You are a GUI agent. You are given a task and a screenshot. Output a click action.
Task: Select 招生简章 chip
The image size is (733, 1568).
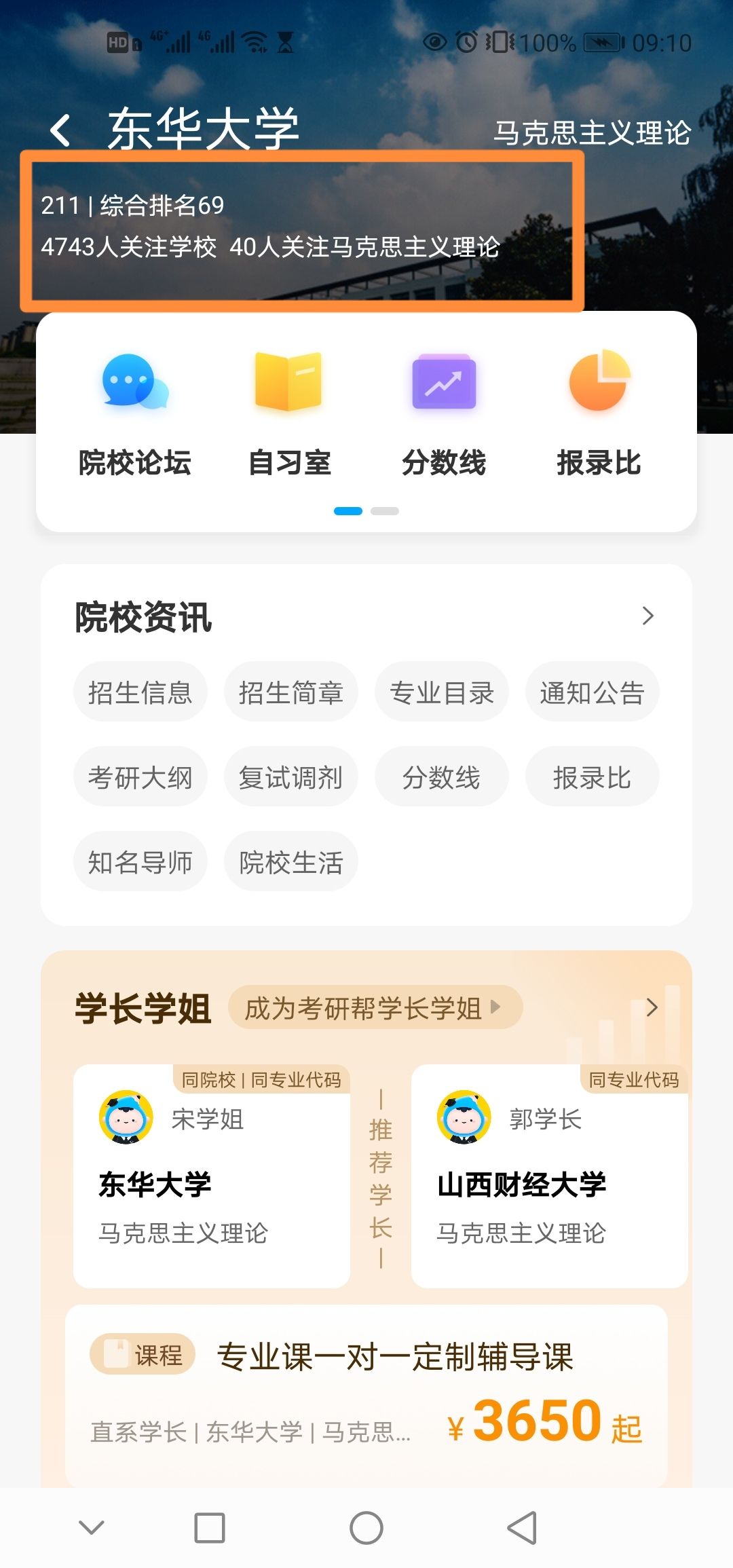(x=291, y=692)
